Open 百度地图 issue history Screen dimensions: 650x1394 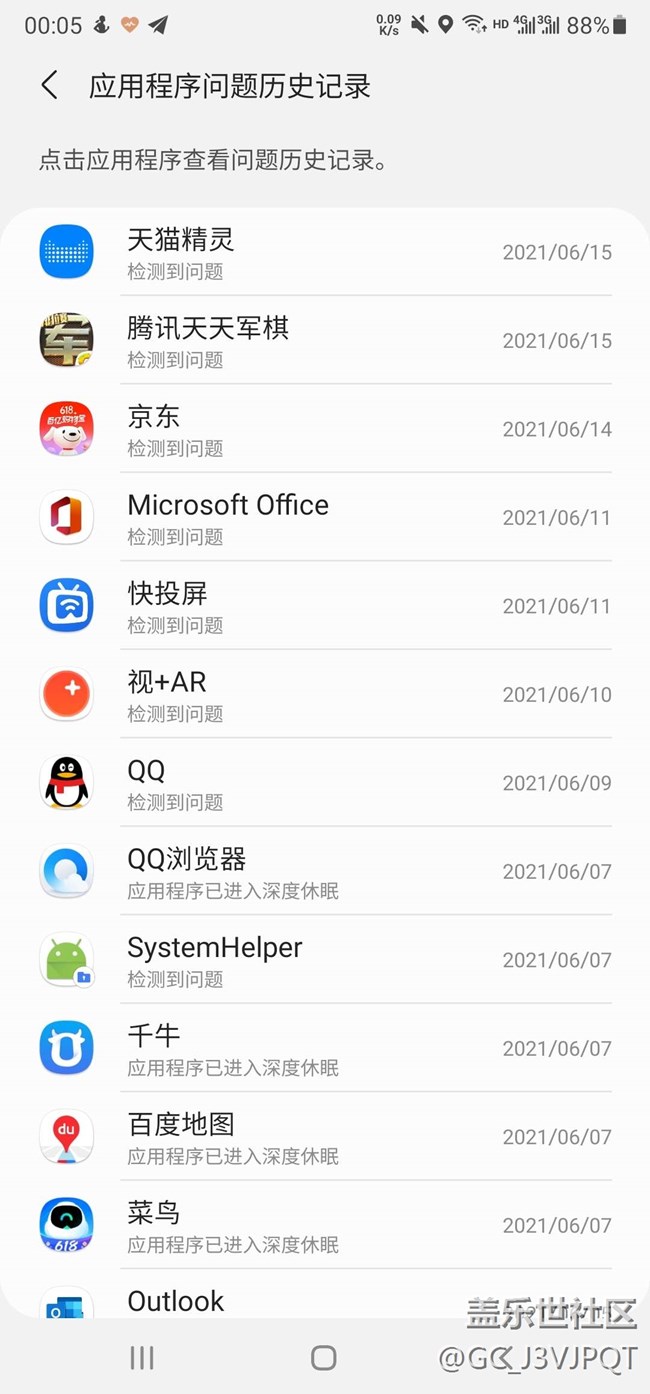tap(325, 1137)
